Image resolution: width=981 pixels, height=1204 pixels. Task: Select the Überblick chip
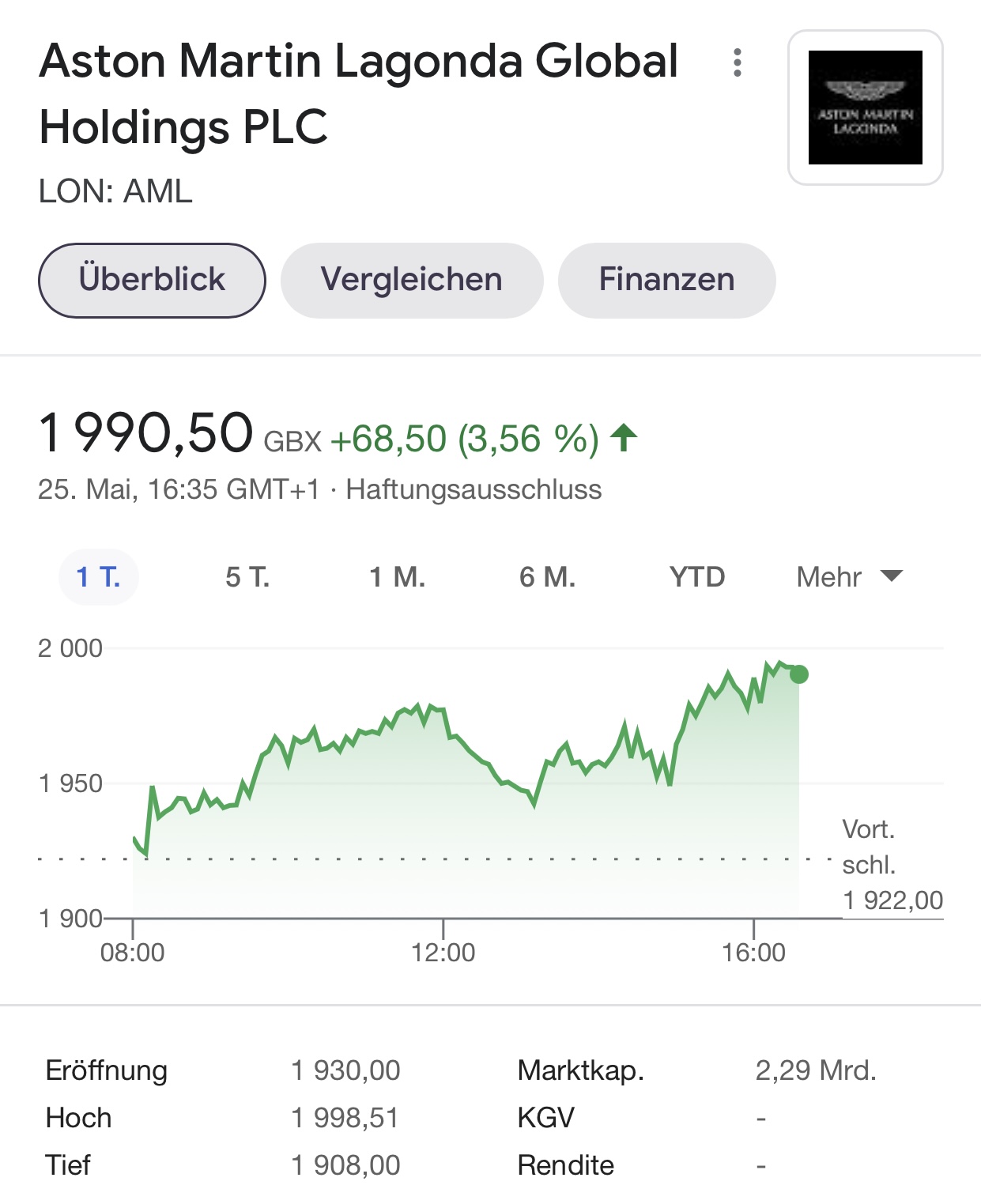tap(152, 280)
